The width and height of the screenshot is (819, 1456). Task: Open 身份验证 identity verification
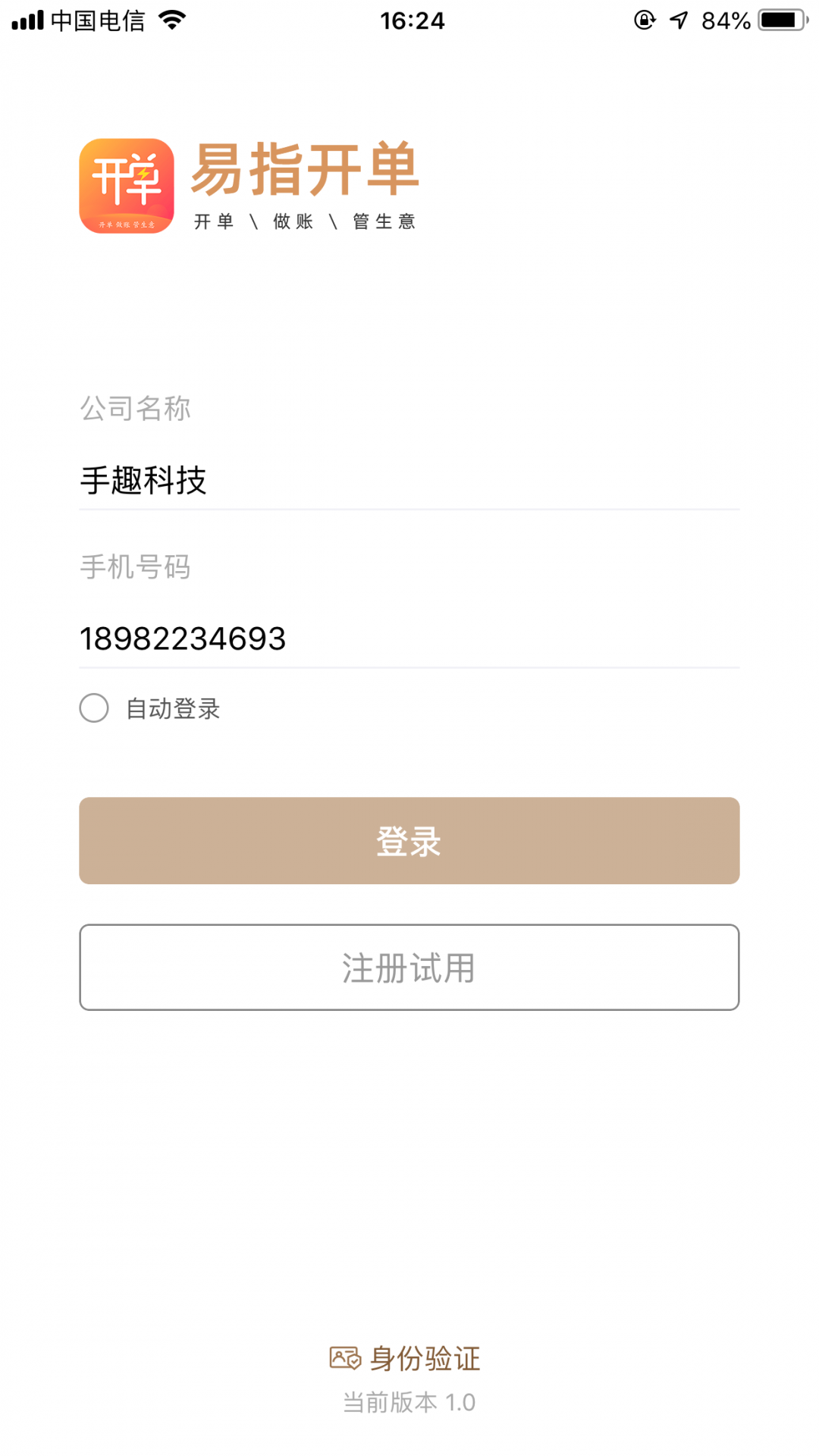tap(406, 1358)
